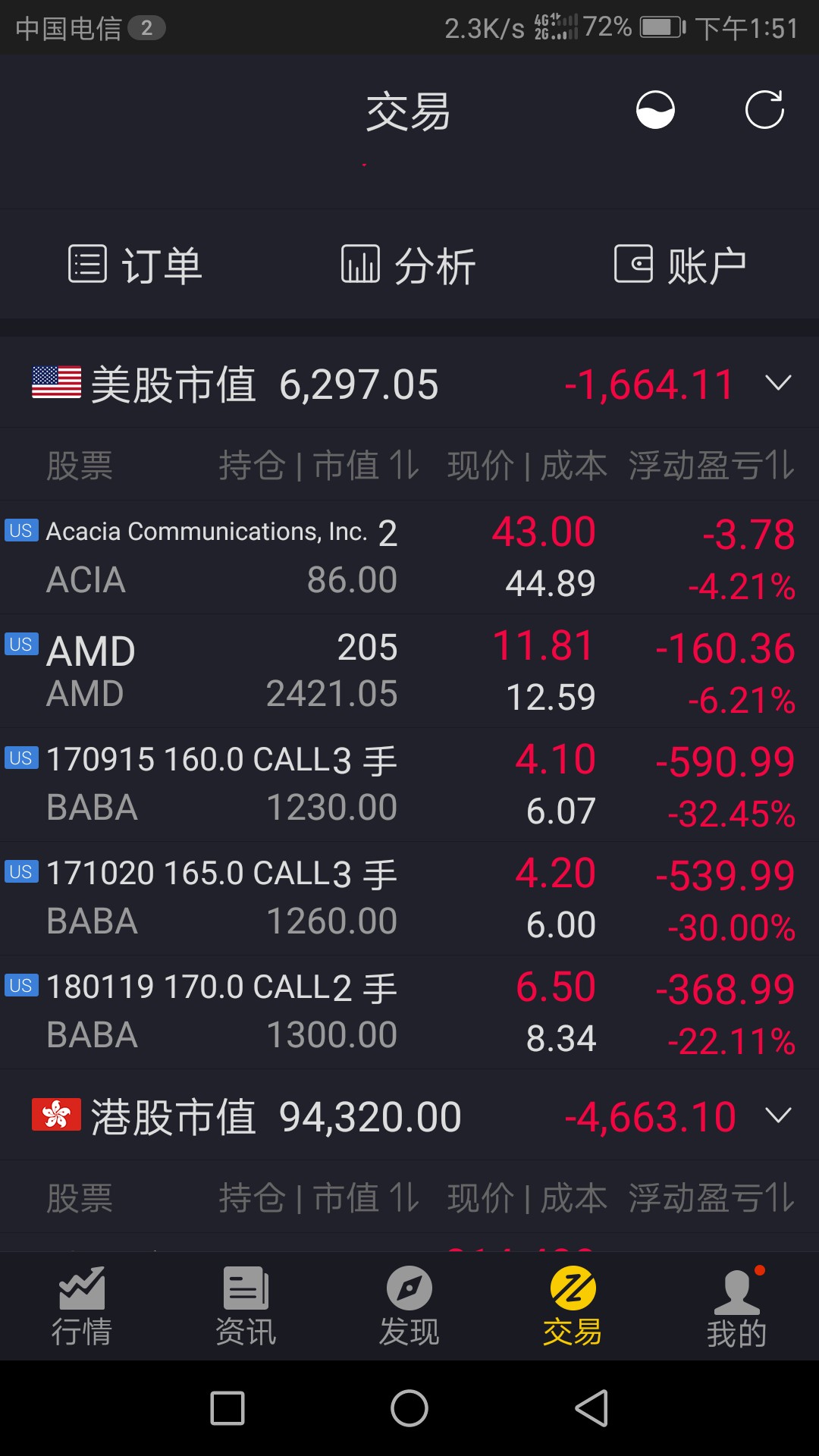Select the 交易 trade tab
The image size is (819, 1456).
coord(573,1306)
